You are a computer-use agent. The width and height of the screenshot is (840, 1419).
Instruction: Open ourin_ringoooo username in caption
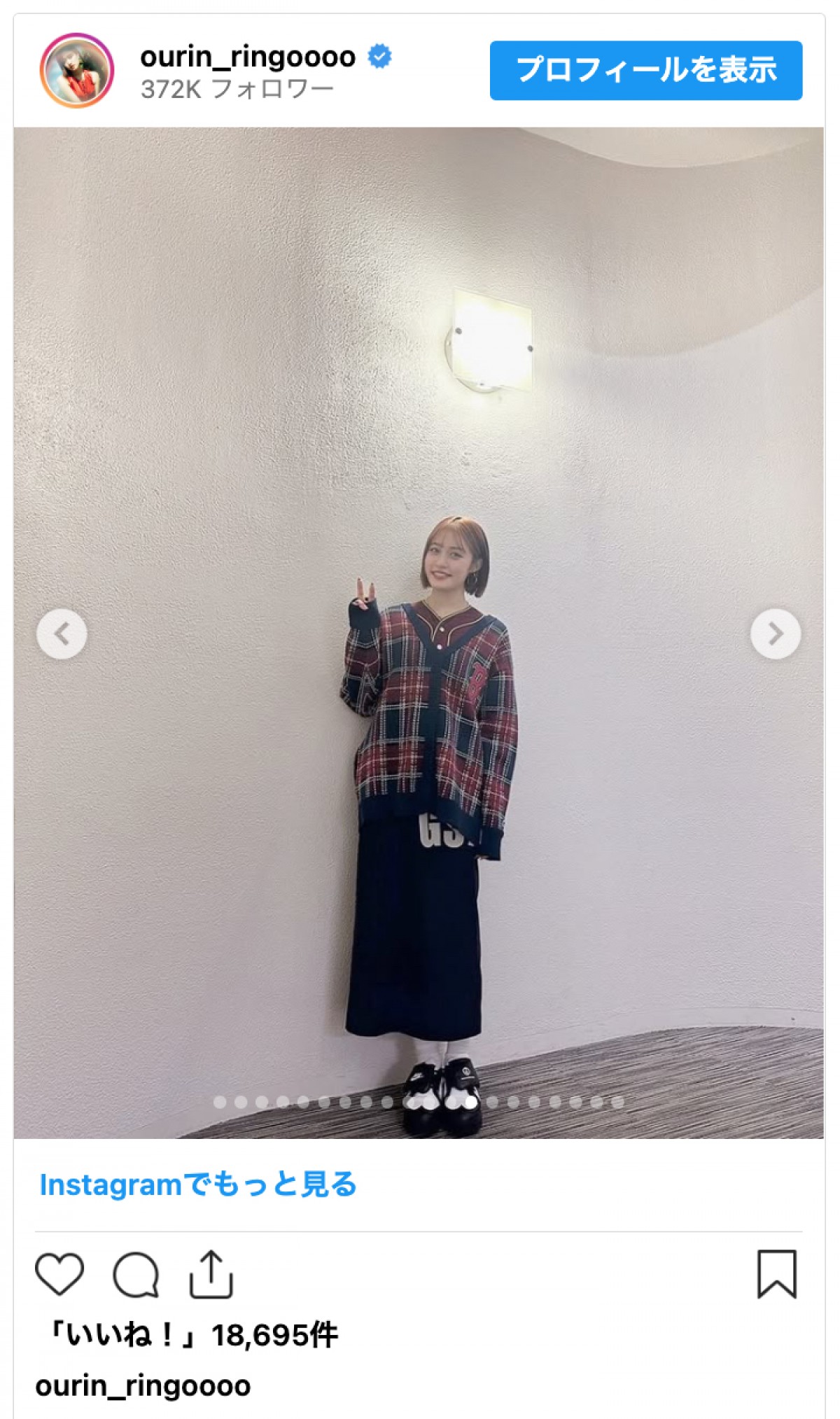tap(143, 1386)
